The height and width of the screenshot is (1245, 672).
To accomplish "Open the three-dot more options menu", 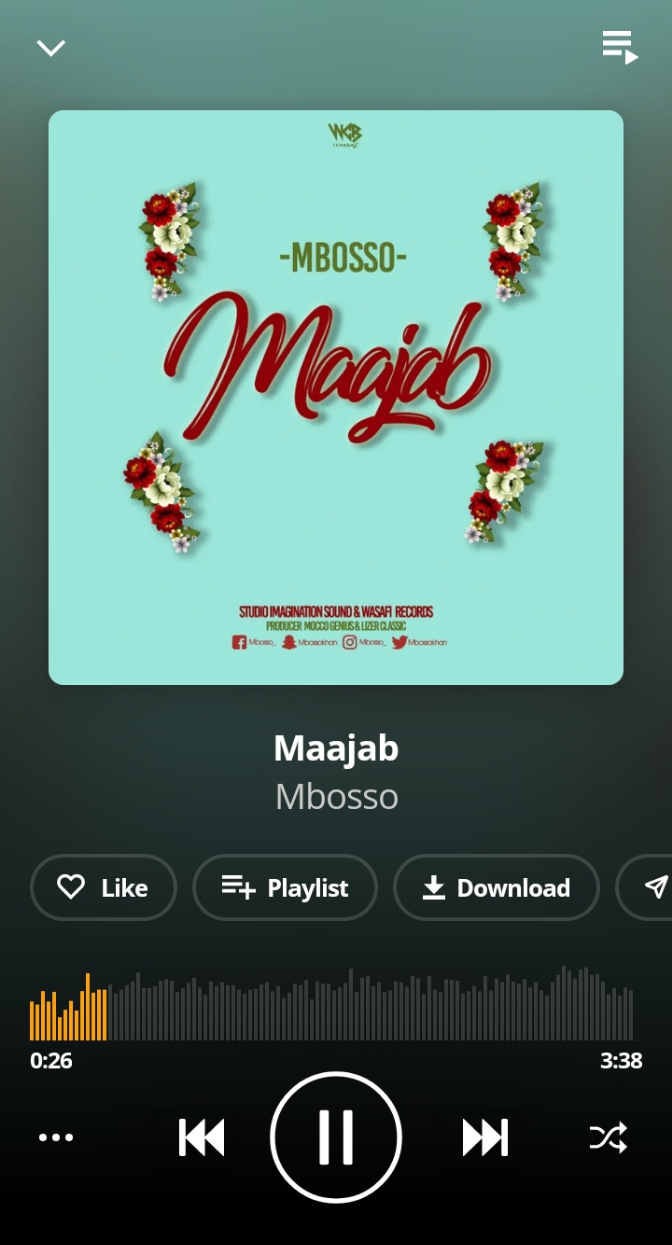I will (x=56, y=1137).
